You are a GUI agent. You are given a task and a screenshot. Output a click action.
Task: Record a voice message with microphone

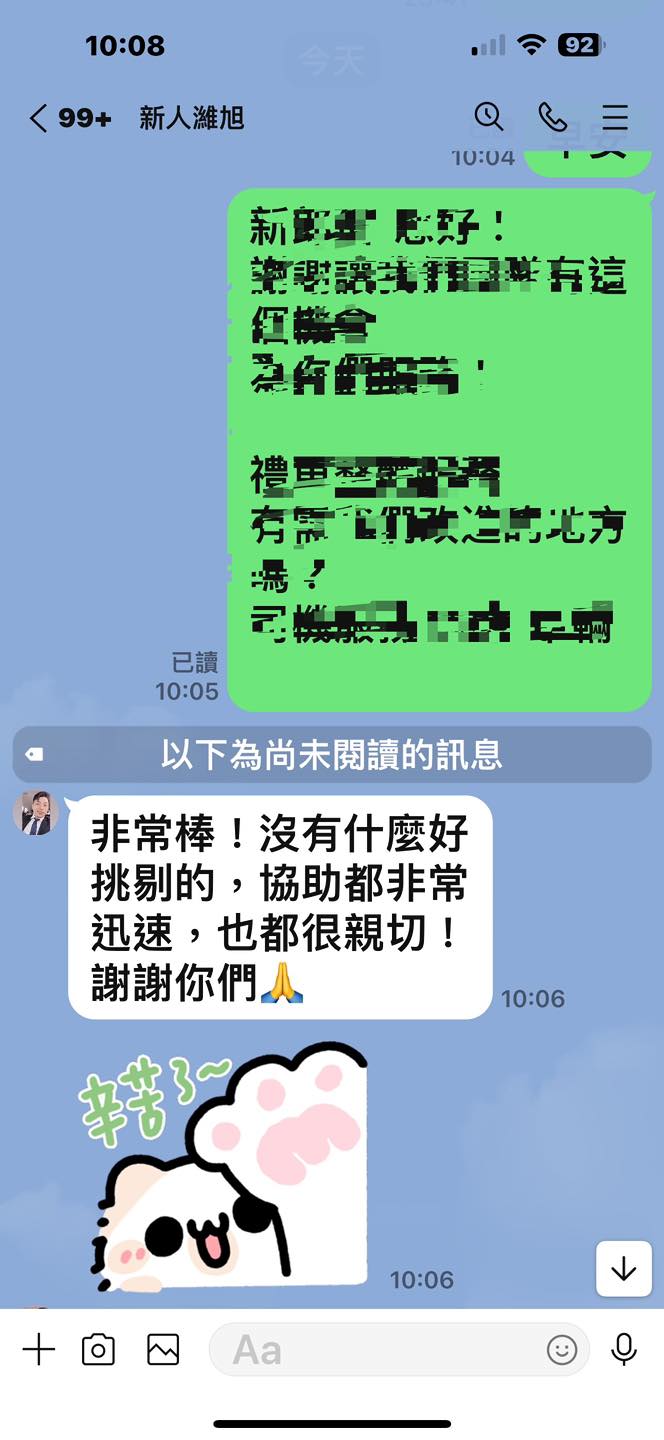[x=624, y=1350]
